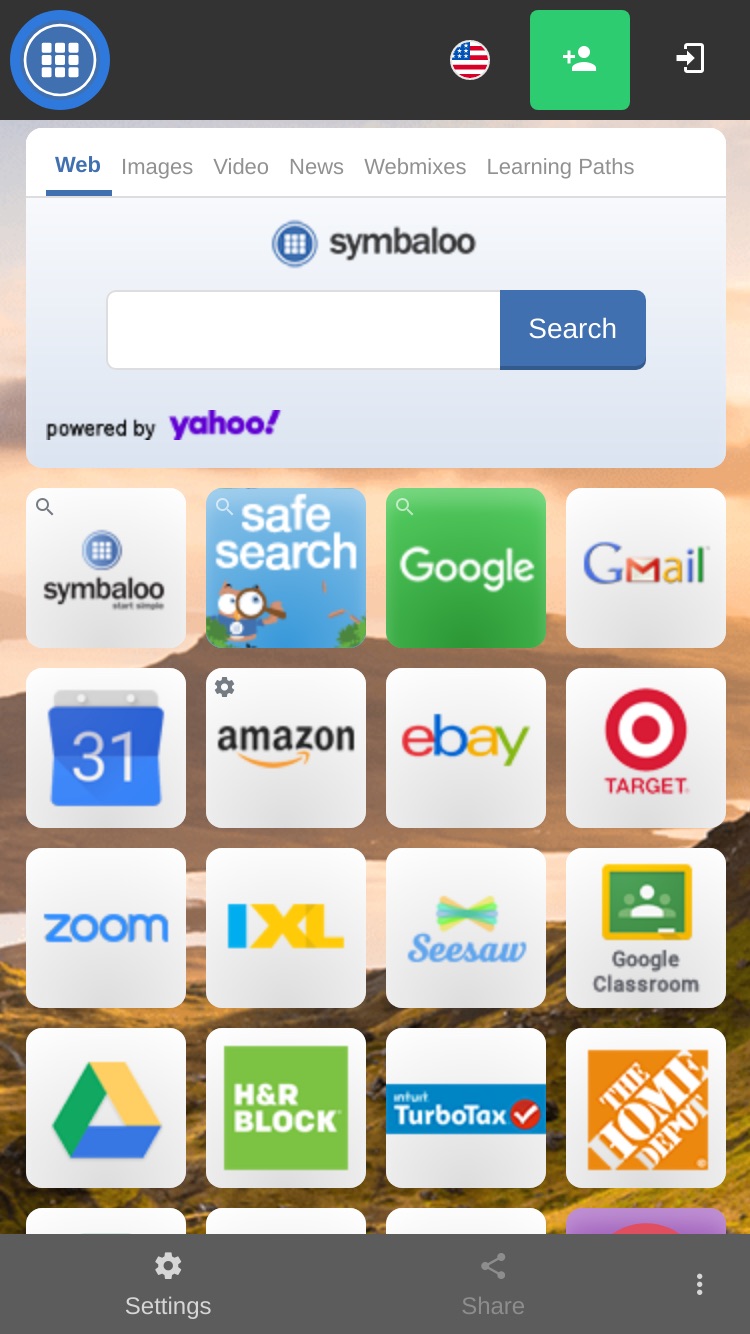This screenshot has height=1334, width=750.
Task: Tap the blue Search button
Action: coord(573,330)
